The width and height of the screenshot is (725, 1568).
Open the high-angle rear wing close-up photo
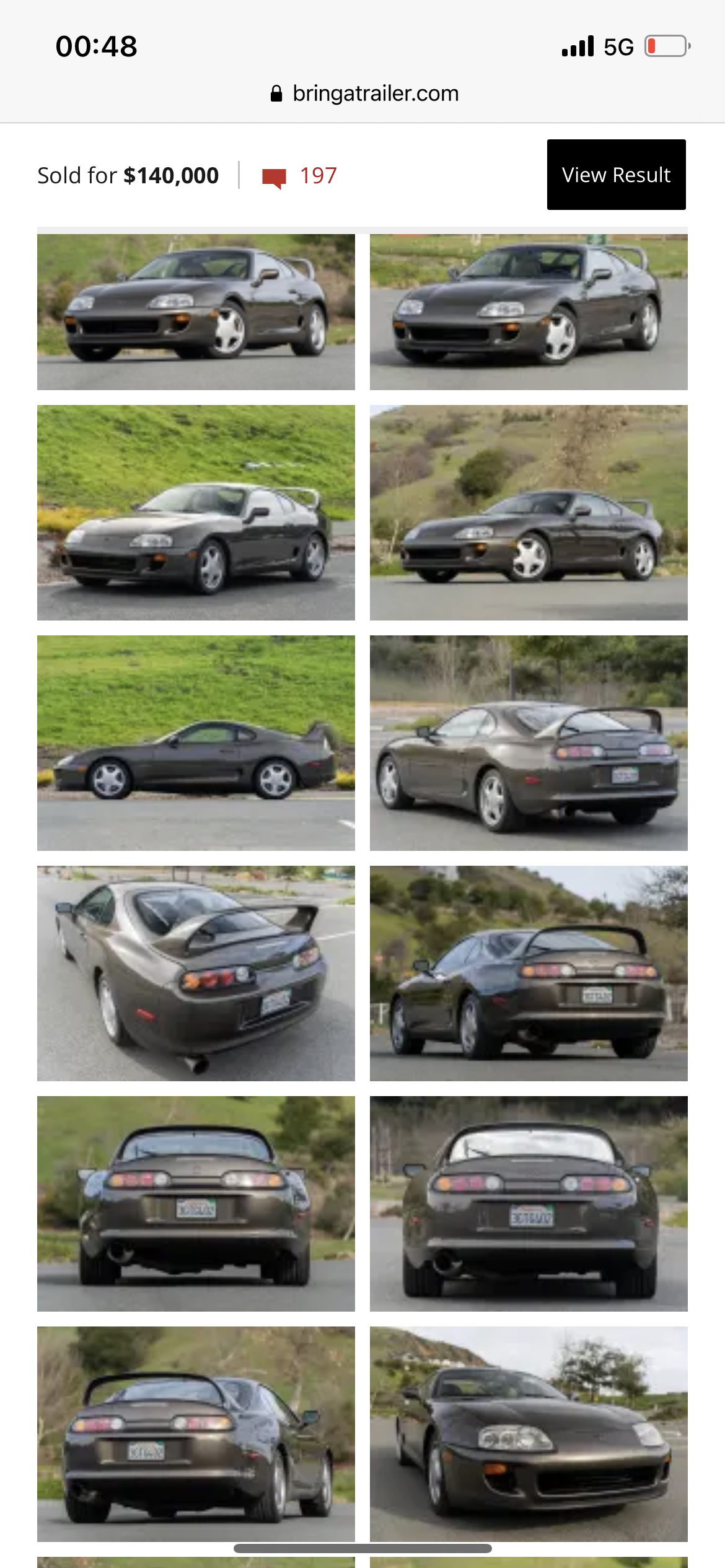coord(196,973)
